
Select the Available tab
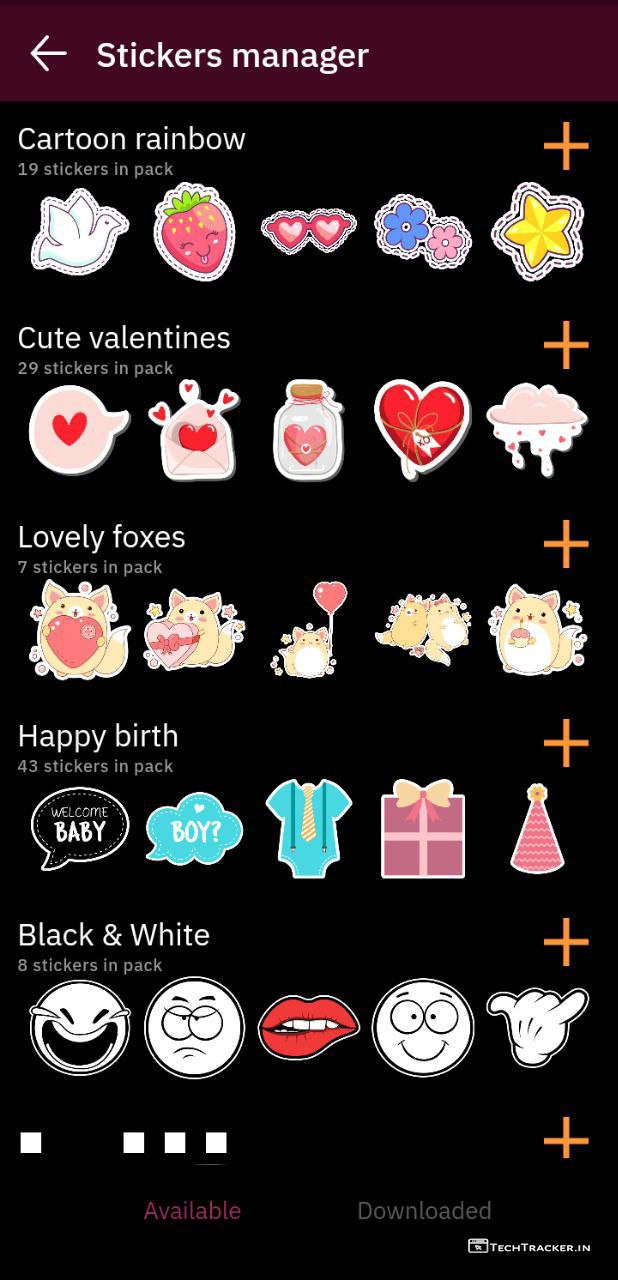pyautogui.click(x=192, y=1211)
